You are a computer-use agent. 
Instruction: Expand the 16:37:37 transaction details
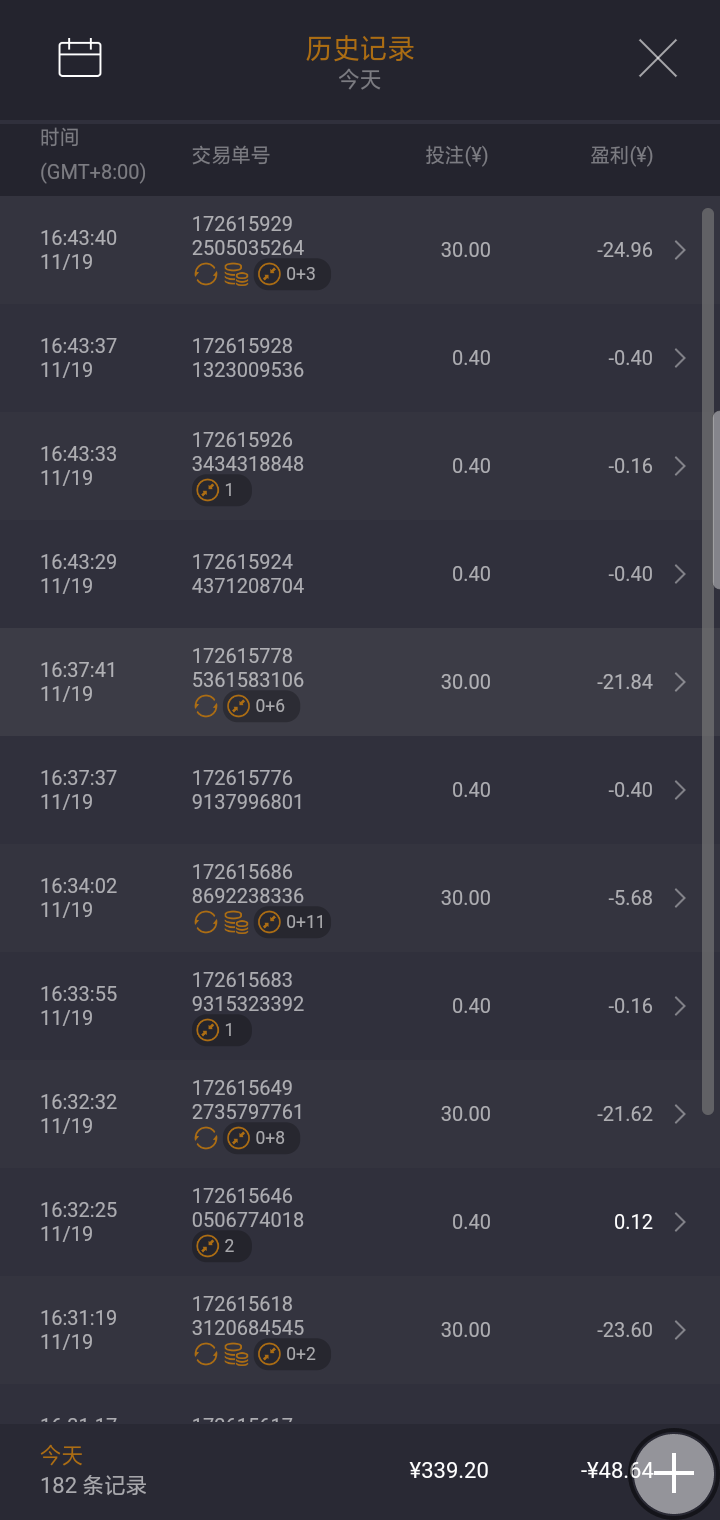pyautogui.click(x=681, y=789)
